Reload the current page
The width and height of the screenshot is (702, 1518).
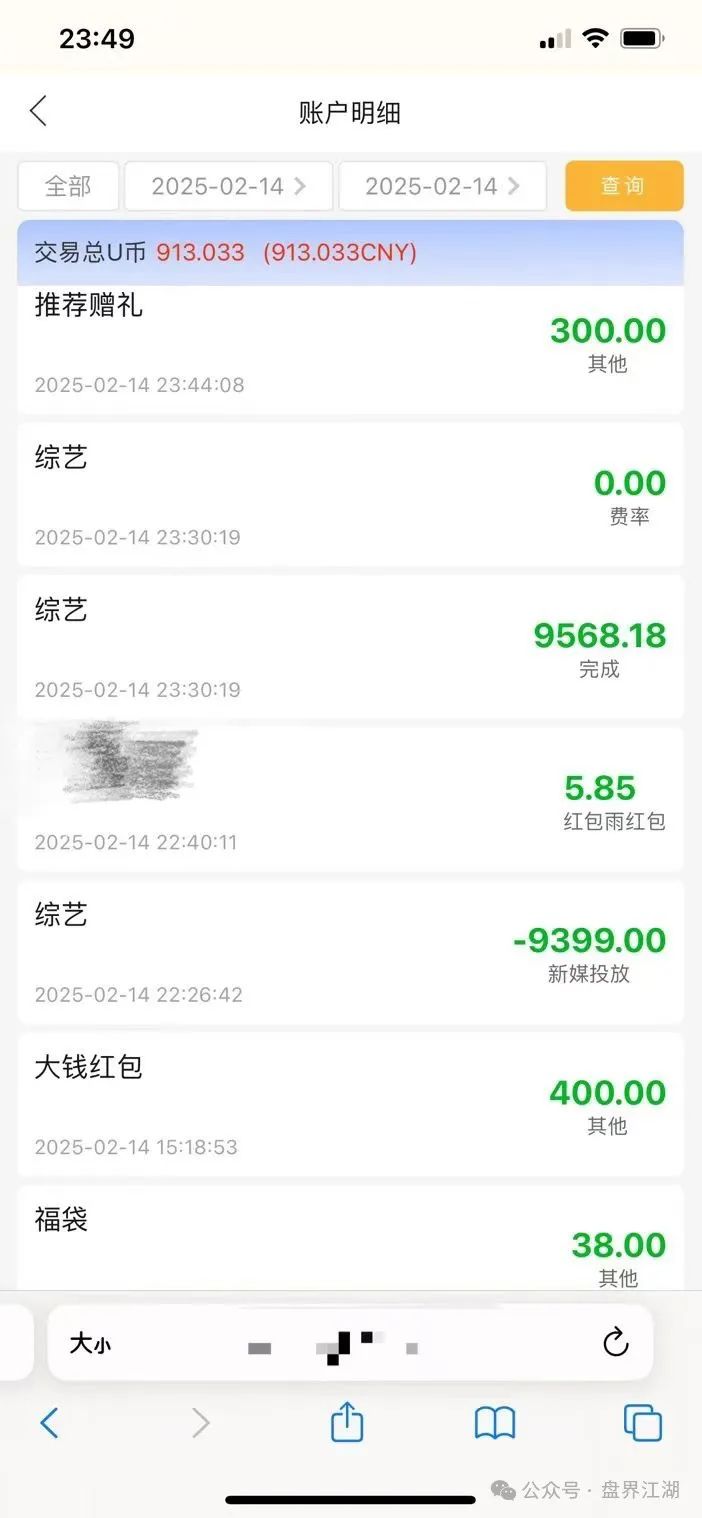pyautogui.click(x=616, y=1343)
